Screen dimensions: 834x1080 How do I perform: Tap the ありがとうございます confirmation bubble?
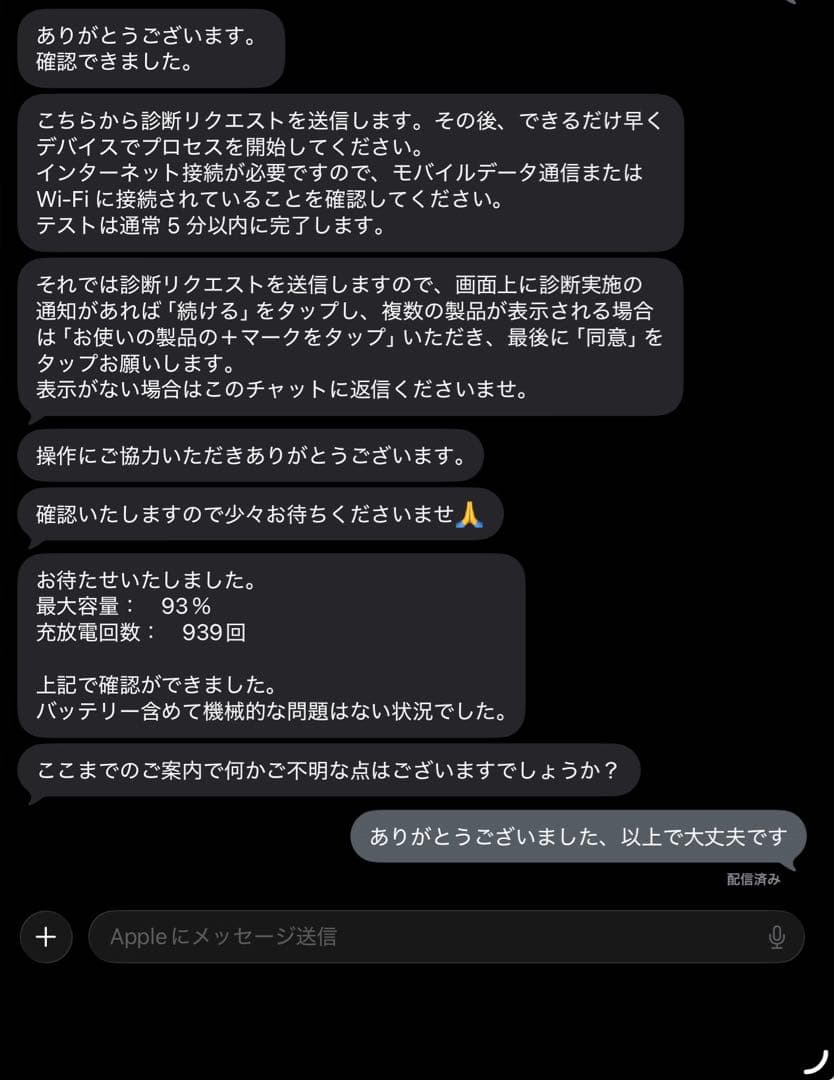pyautogui.click(x=150, y=48)
